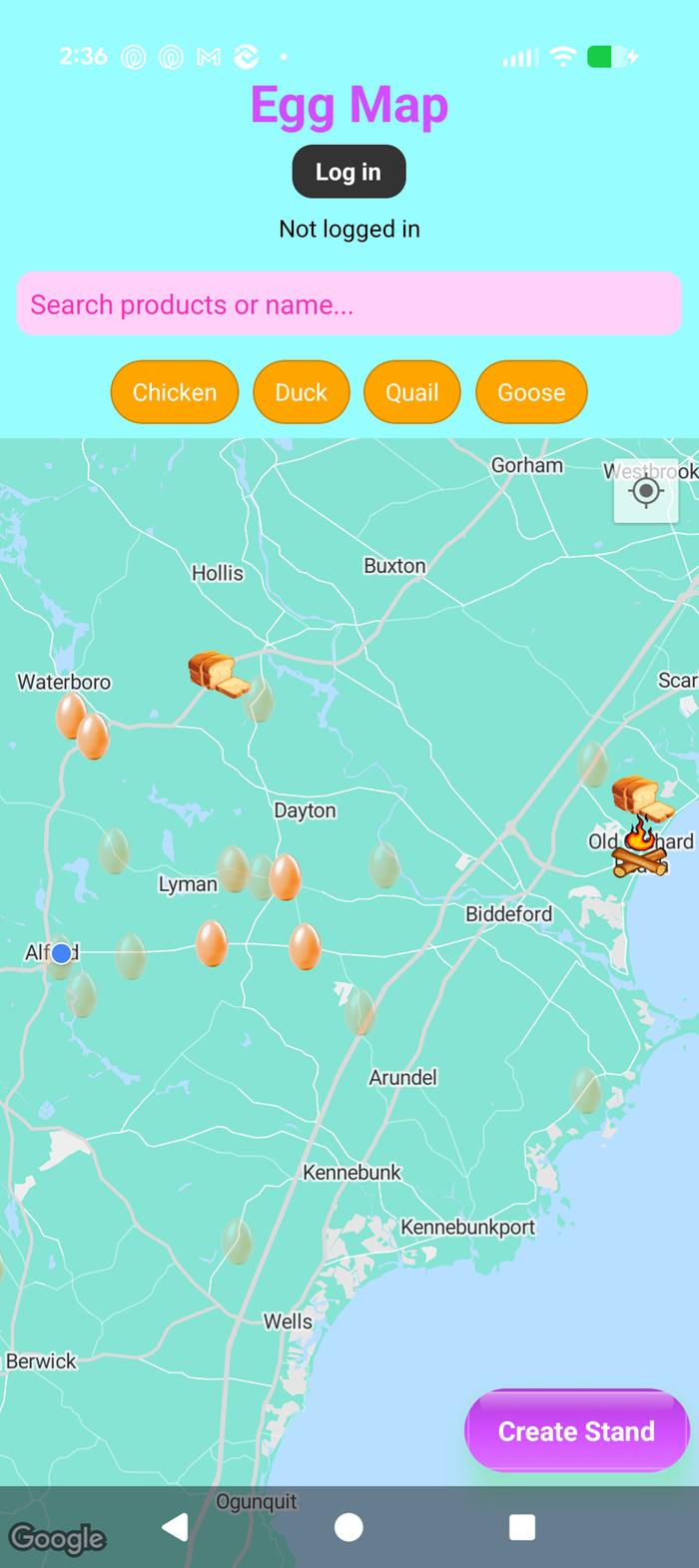Apply the Quail filter
699x1568 pixels.
coord(412,392)
